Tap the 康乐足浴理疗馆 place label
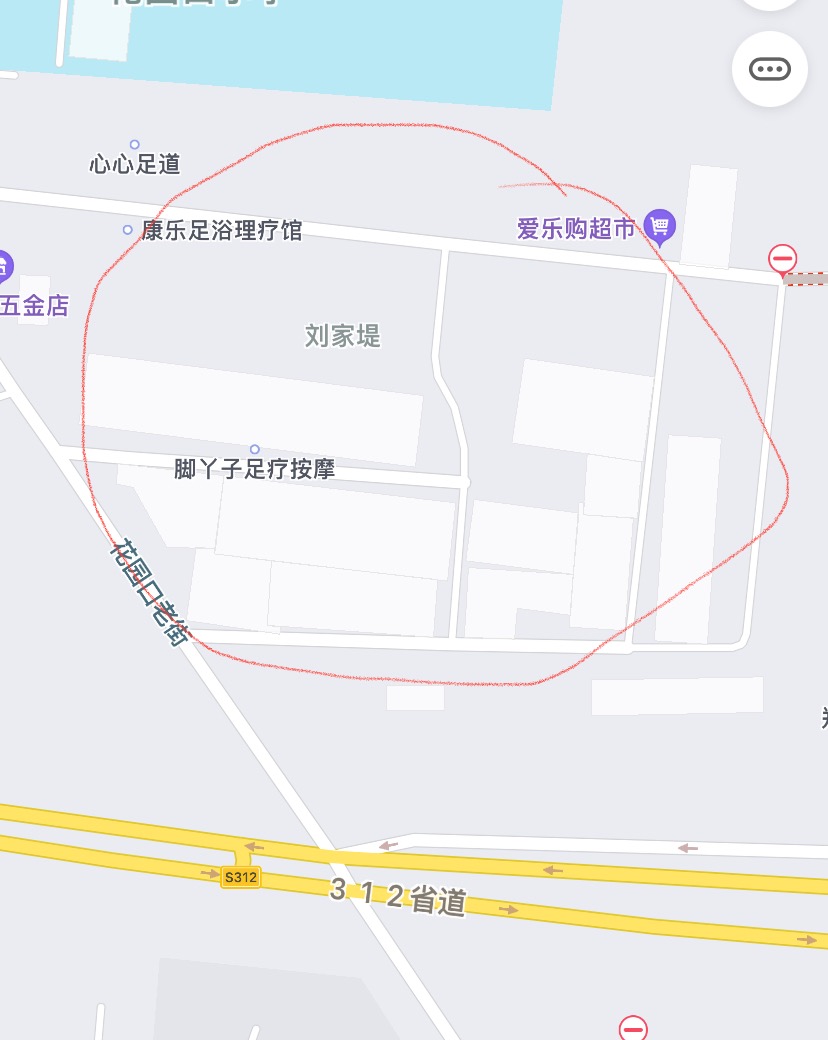Screen dimensions: 828x1040 click(222, 230)
